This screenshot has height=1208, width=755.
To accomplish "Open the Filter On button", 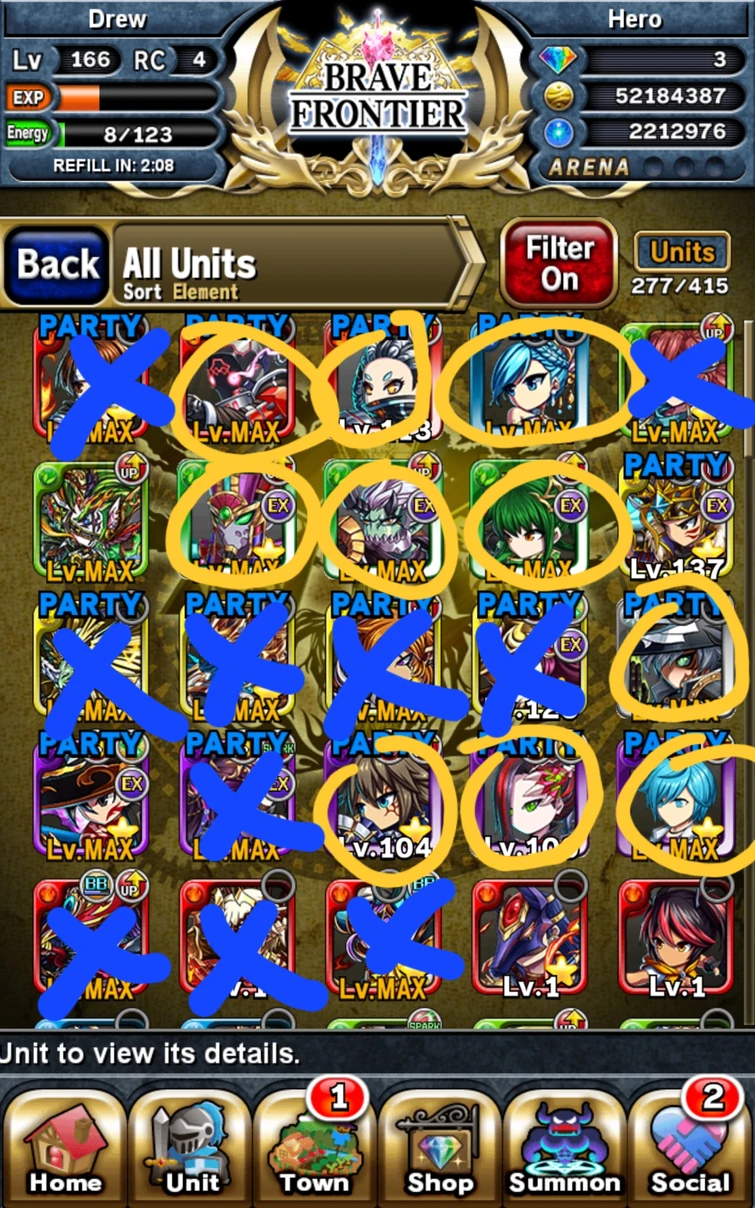I will tap(559, 265).
